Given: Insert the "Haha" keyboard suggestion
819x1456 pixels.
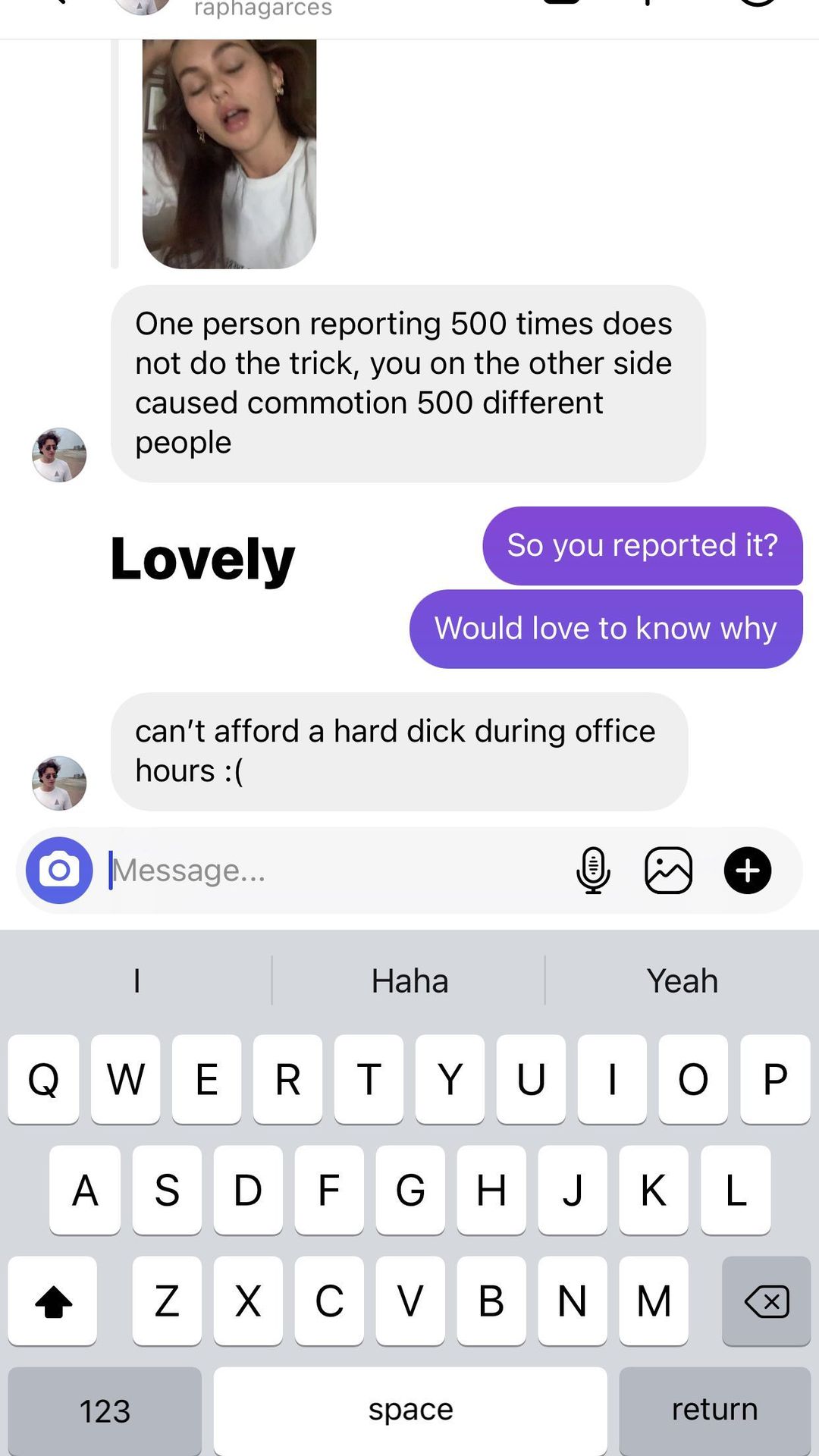Looking at the screenshot, I should (x=409, y=981).
